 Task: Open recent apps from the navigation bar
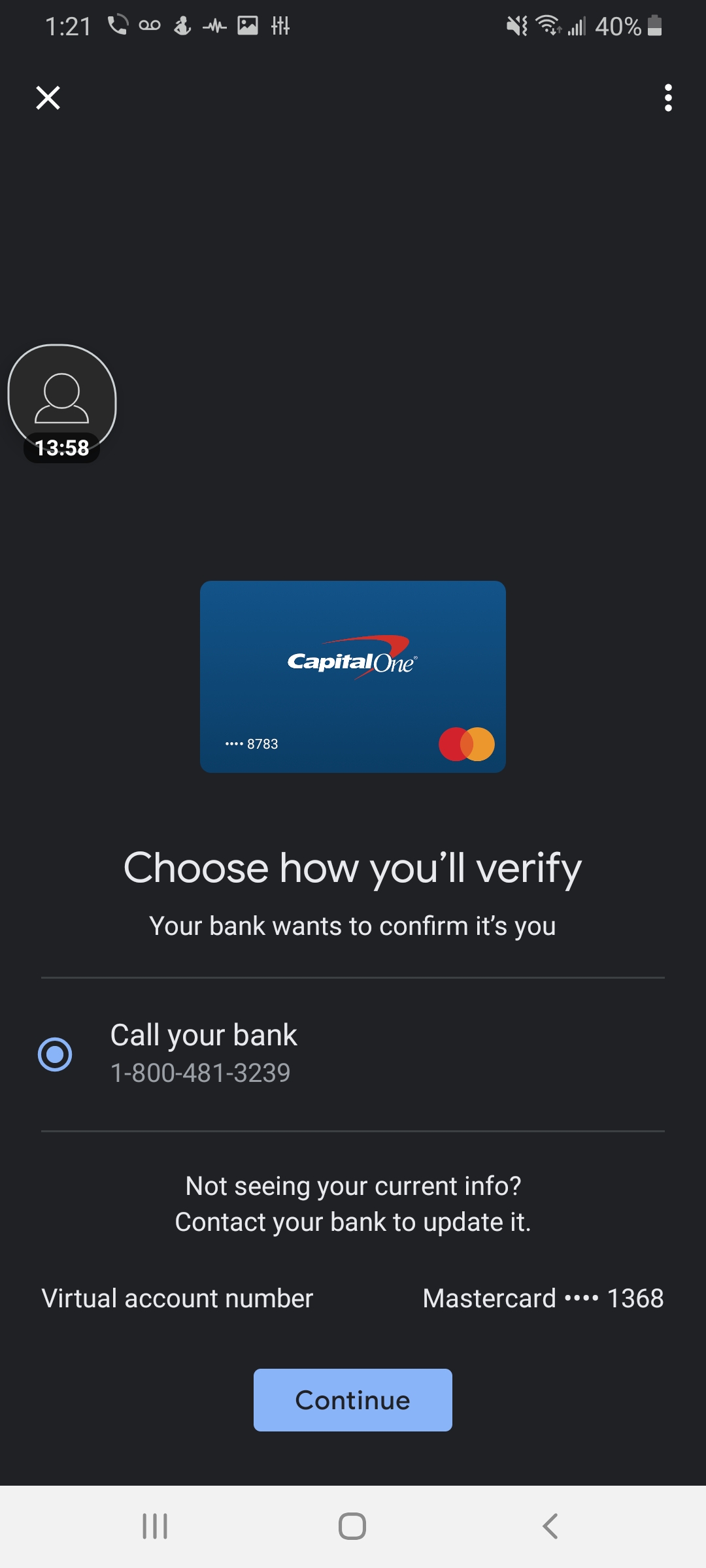[x=155, y=1526]
